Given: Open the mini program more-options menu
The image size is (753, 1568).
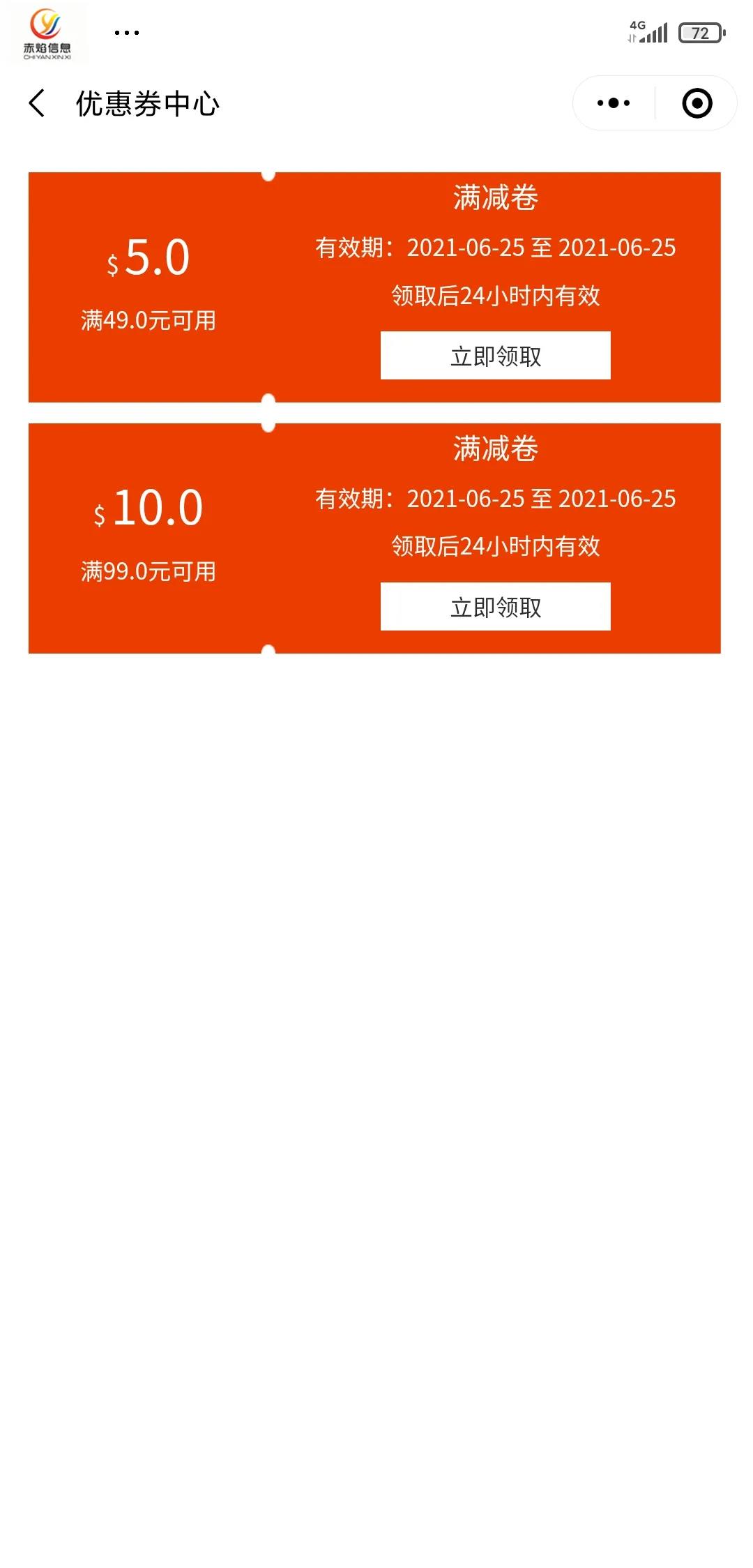Looking at the screenshot, I should [x=614, y=103].
